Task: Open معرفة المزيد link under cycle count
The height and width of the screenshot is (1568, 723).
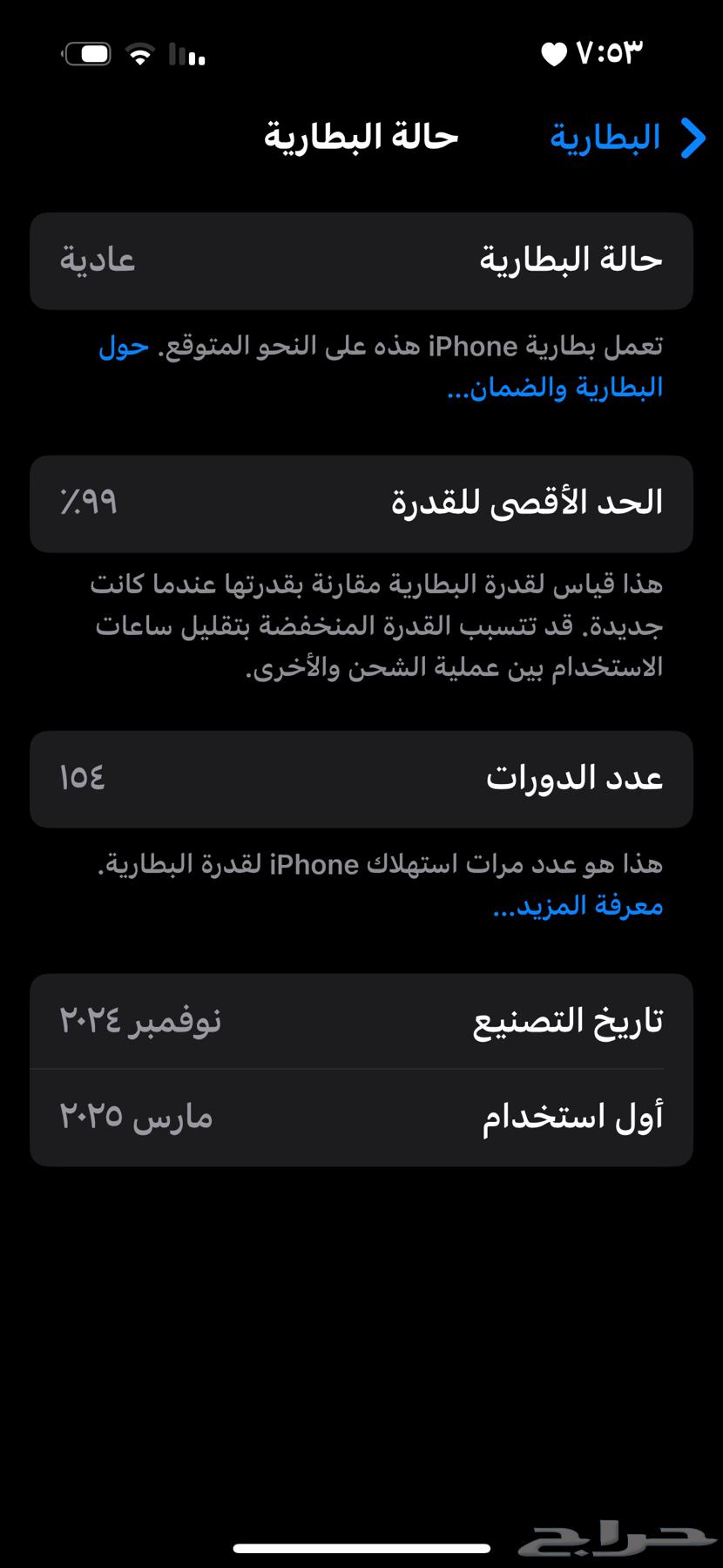Action: (x=578, y=906)
